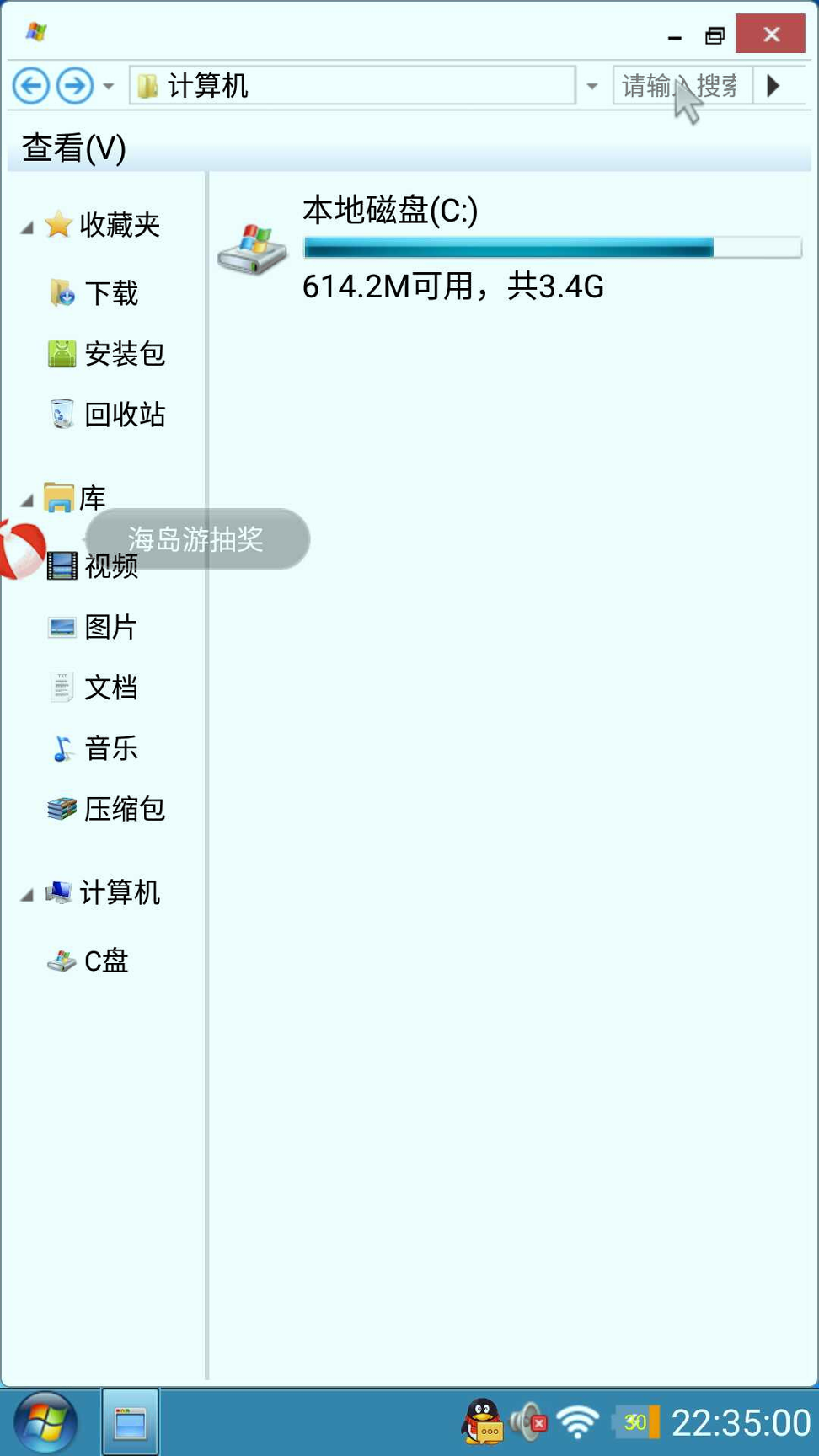Select C盘 under 计算机
This screenshot has width=819, height=1456.
(106, 961)
